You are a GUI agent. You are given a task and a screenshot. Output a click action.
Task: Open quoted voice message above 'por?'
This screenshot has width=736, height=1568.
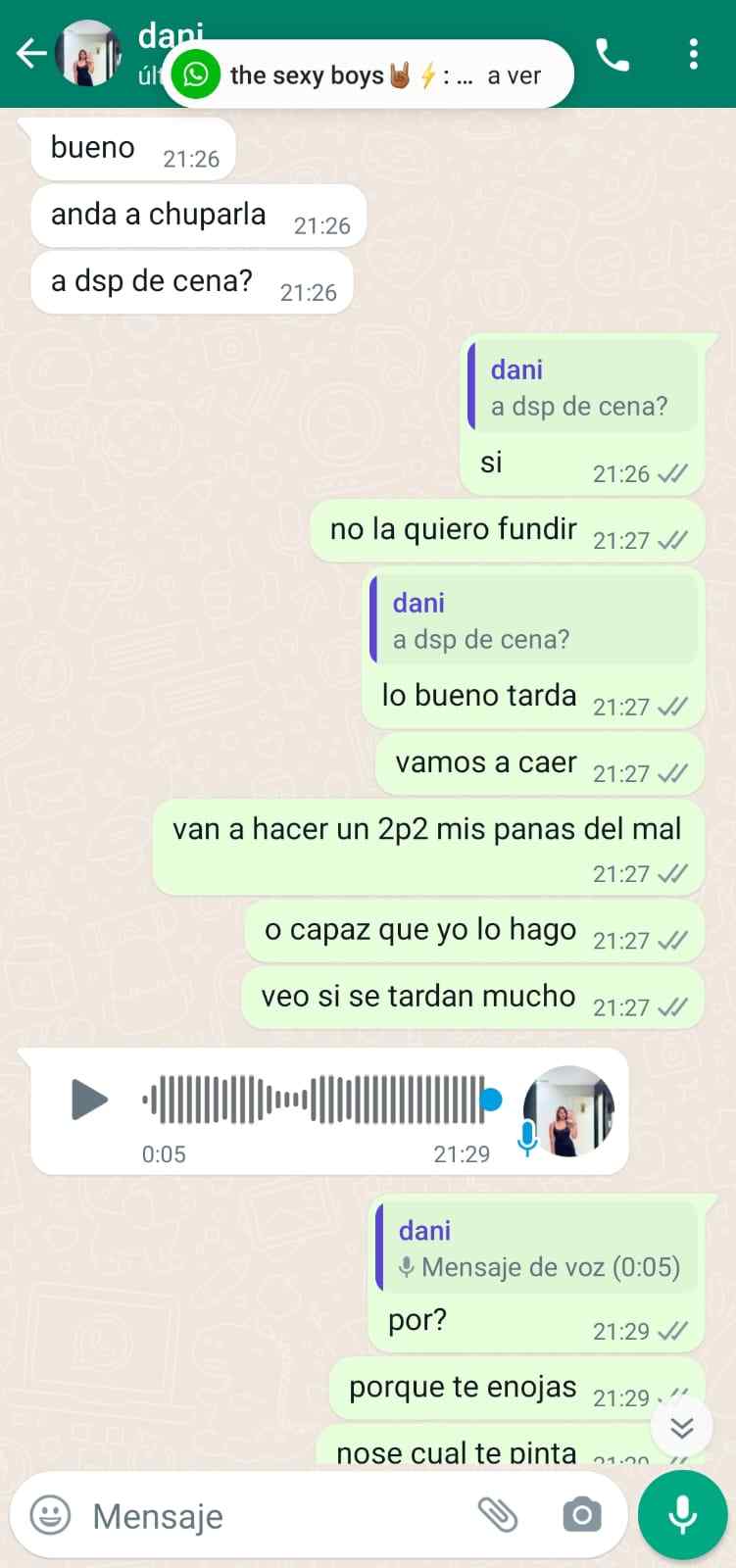537,1249
